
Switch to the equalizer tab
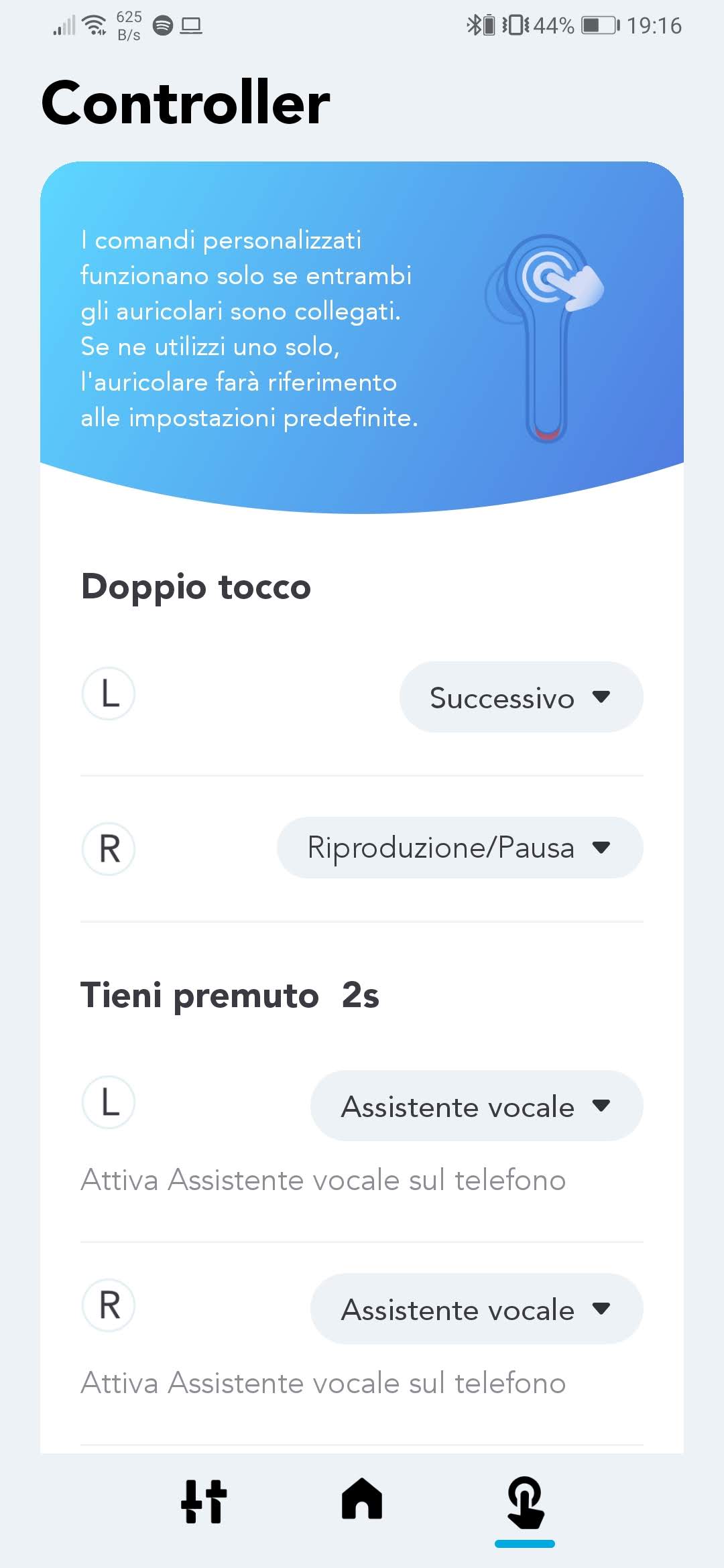pos(204,1501)
